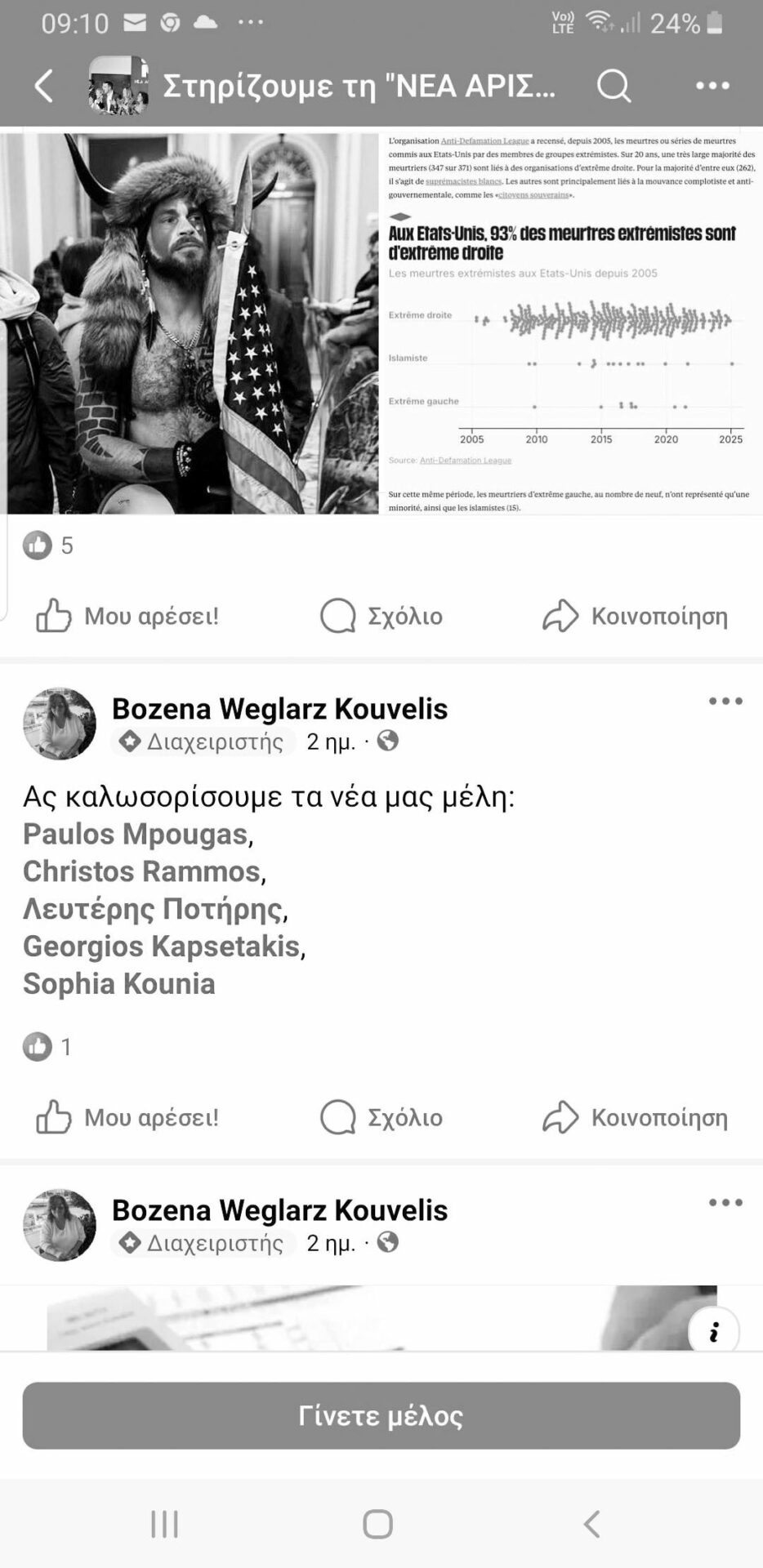The height and width of the screenshot is (1568, 763).
Task: Go to the system home screen
Action: click(x=377, y=1523)
